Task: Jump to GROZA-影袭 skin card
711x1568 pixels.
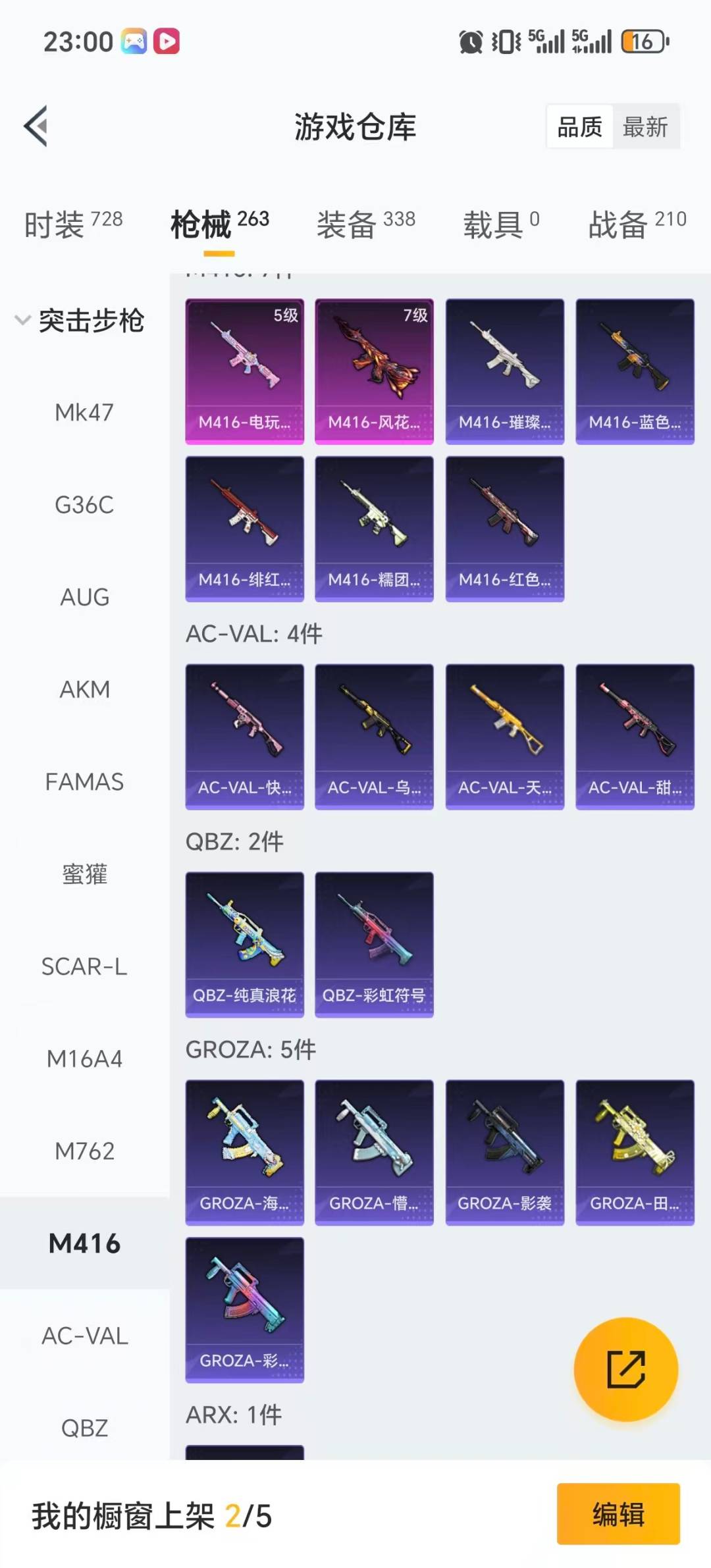Action: point(504,1152)
